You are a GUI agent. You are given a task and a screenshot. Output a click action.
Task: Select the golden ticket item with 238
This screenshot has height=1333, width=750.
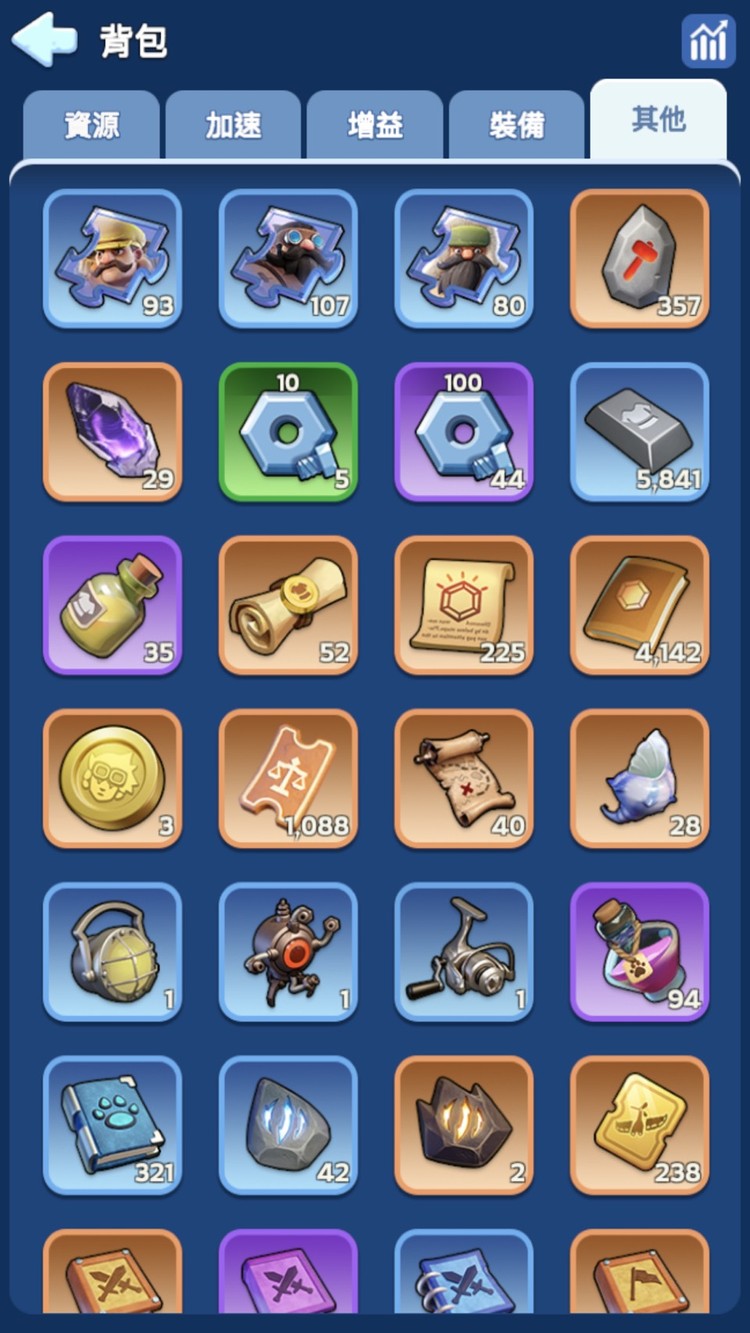click(x=639, y=1125)
